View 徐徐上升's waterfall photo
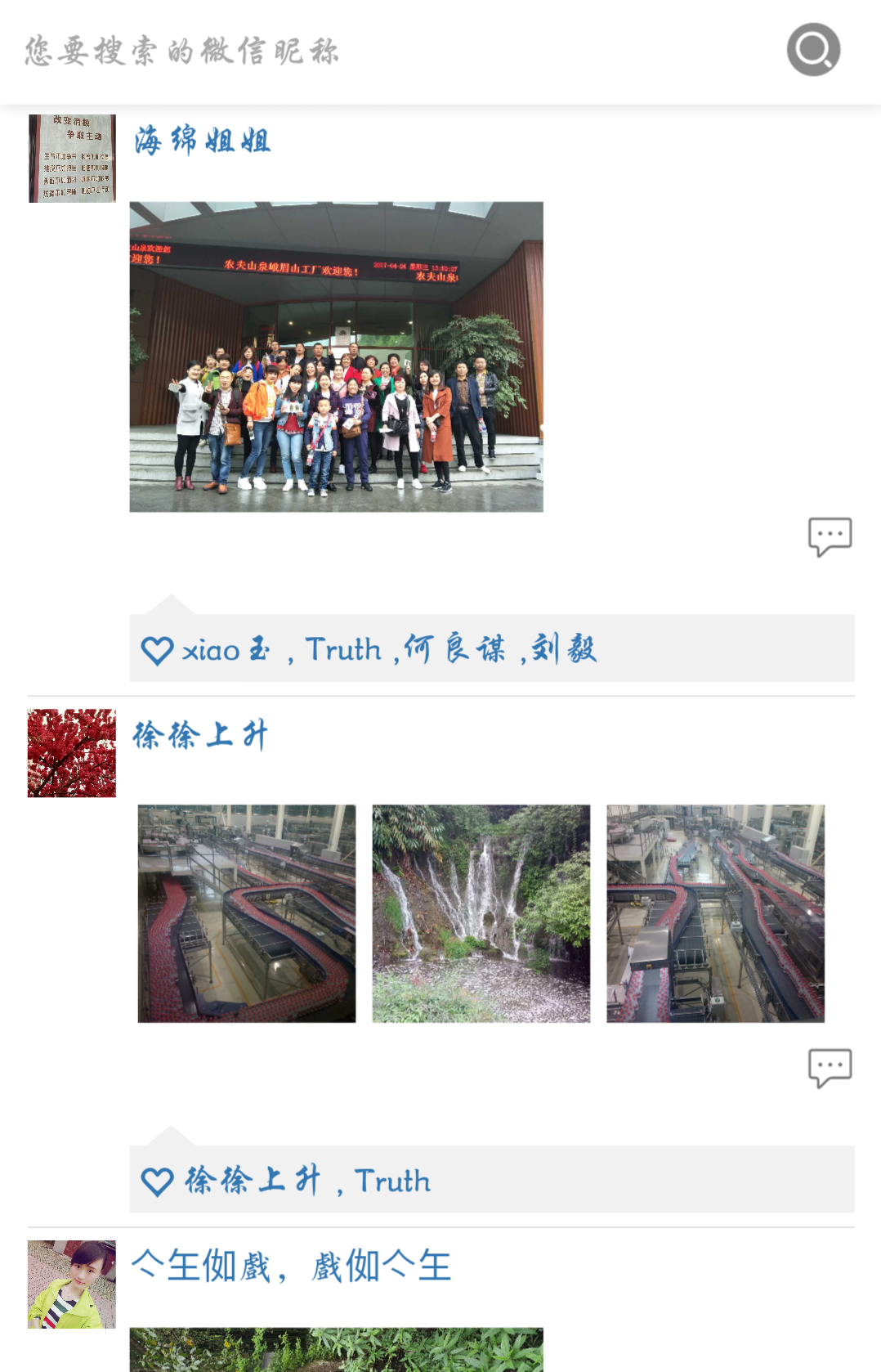This screenshot has width=881, height=1372. click(x=481, y=913)
